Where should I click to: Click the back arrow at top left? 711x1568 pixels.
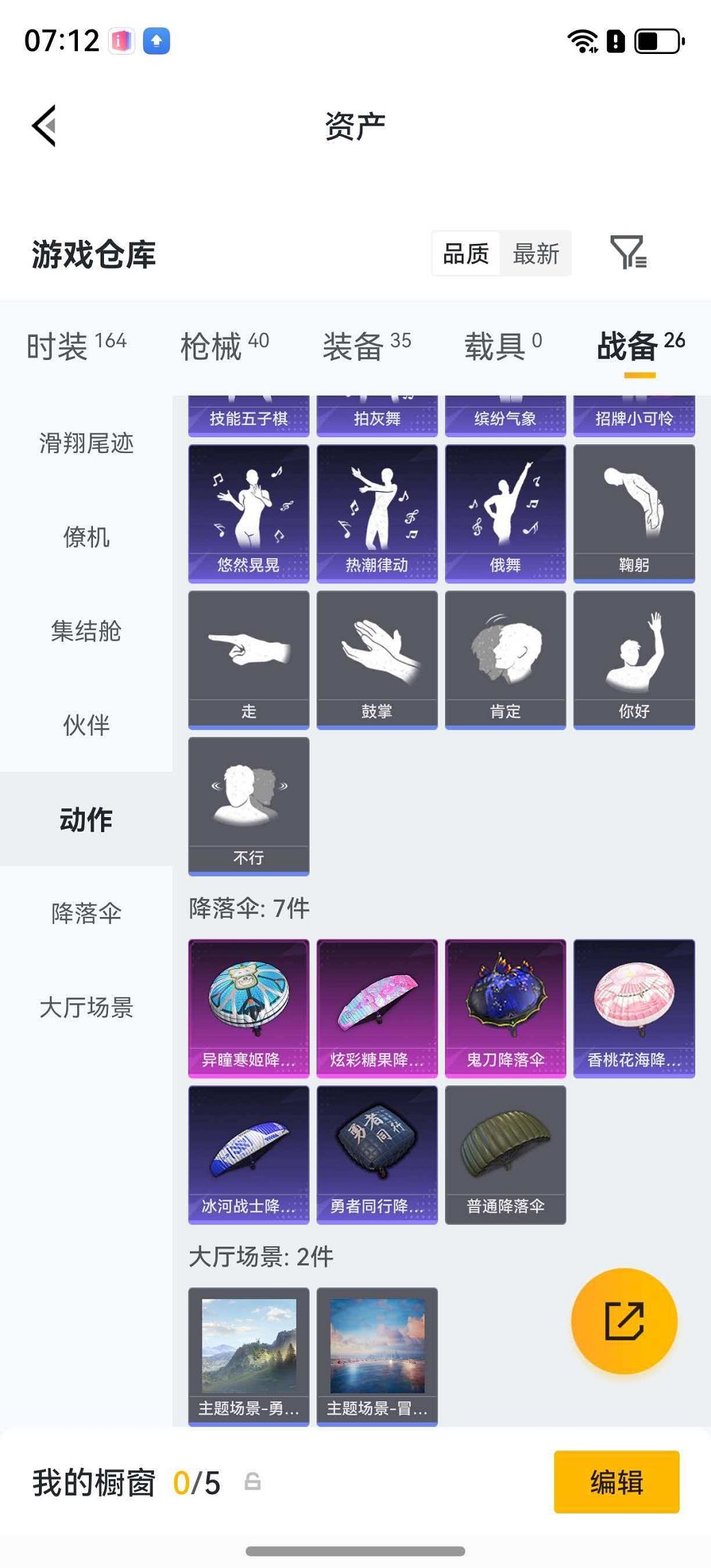(43, 124)
